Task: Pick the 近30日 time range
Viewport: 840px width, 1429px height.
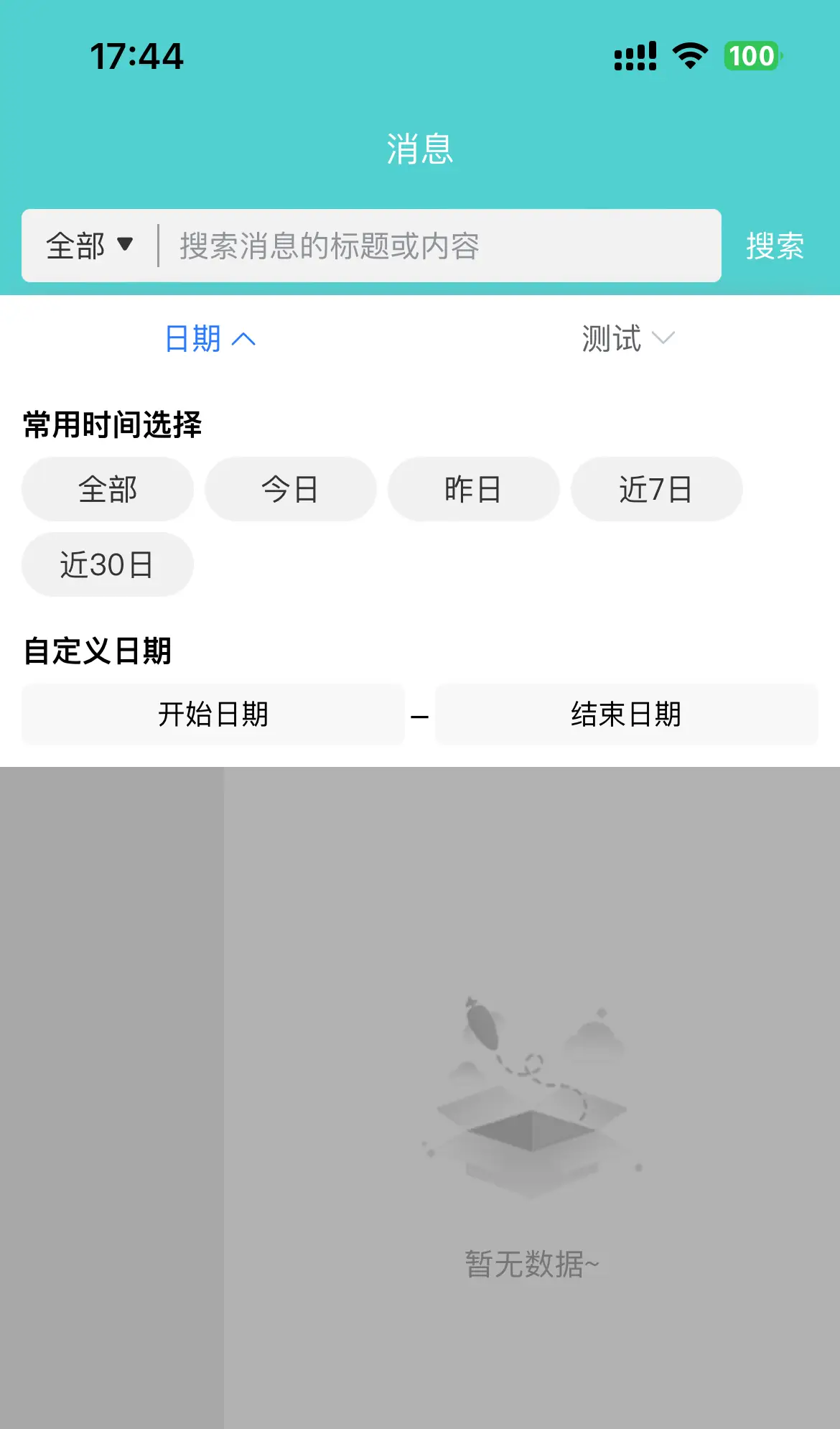Action: point(108,564)
